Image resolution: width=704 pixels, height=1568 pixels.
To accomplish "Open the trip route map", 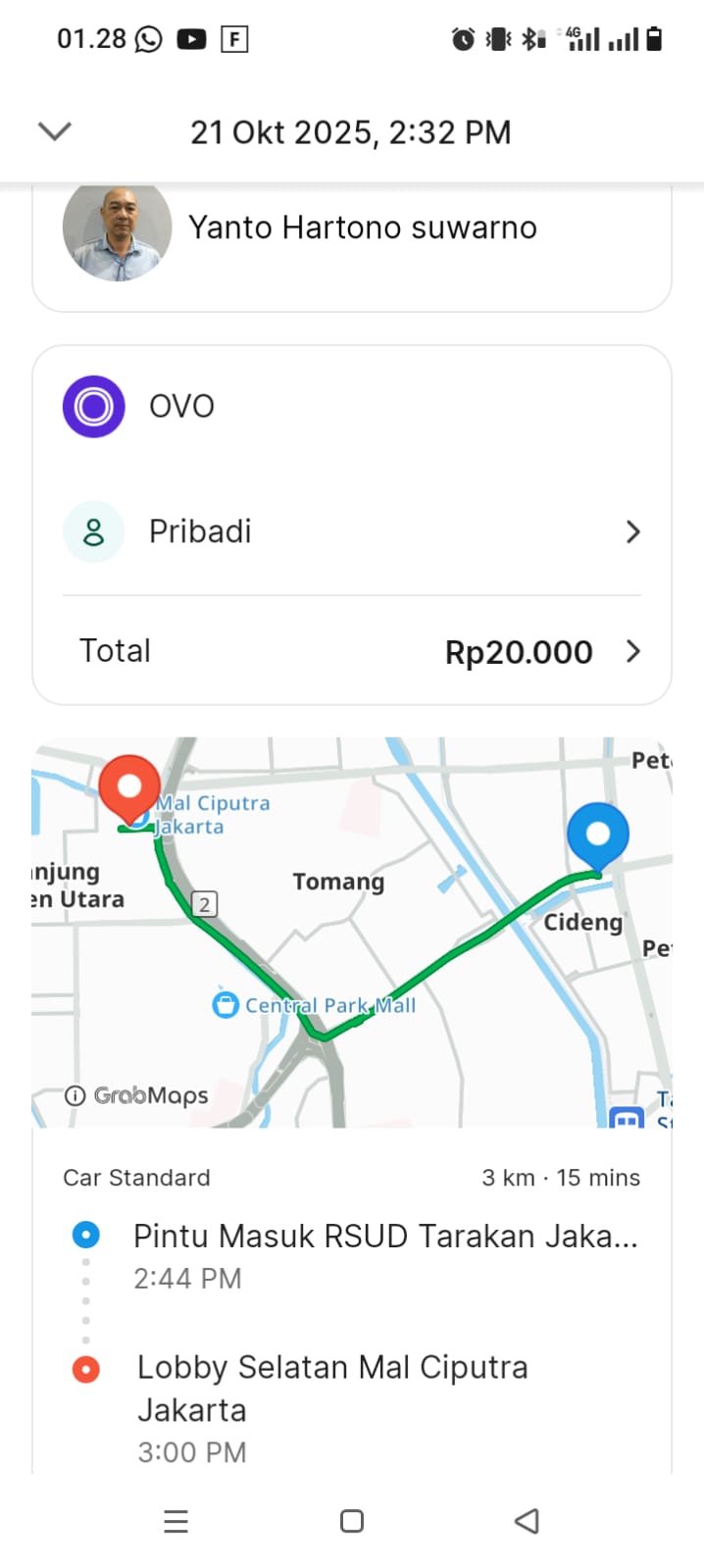I will (351, 932).
